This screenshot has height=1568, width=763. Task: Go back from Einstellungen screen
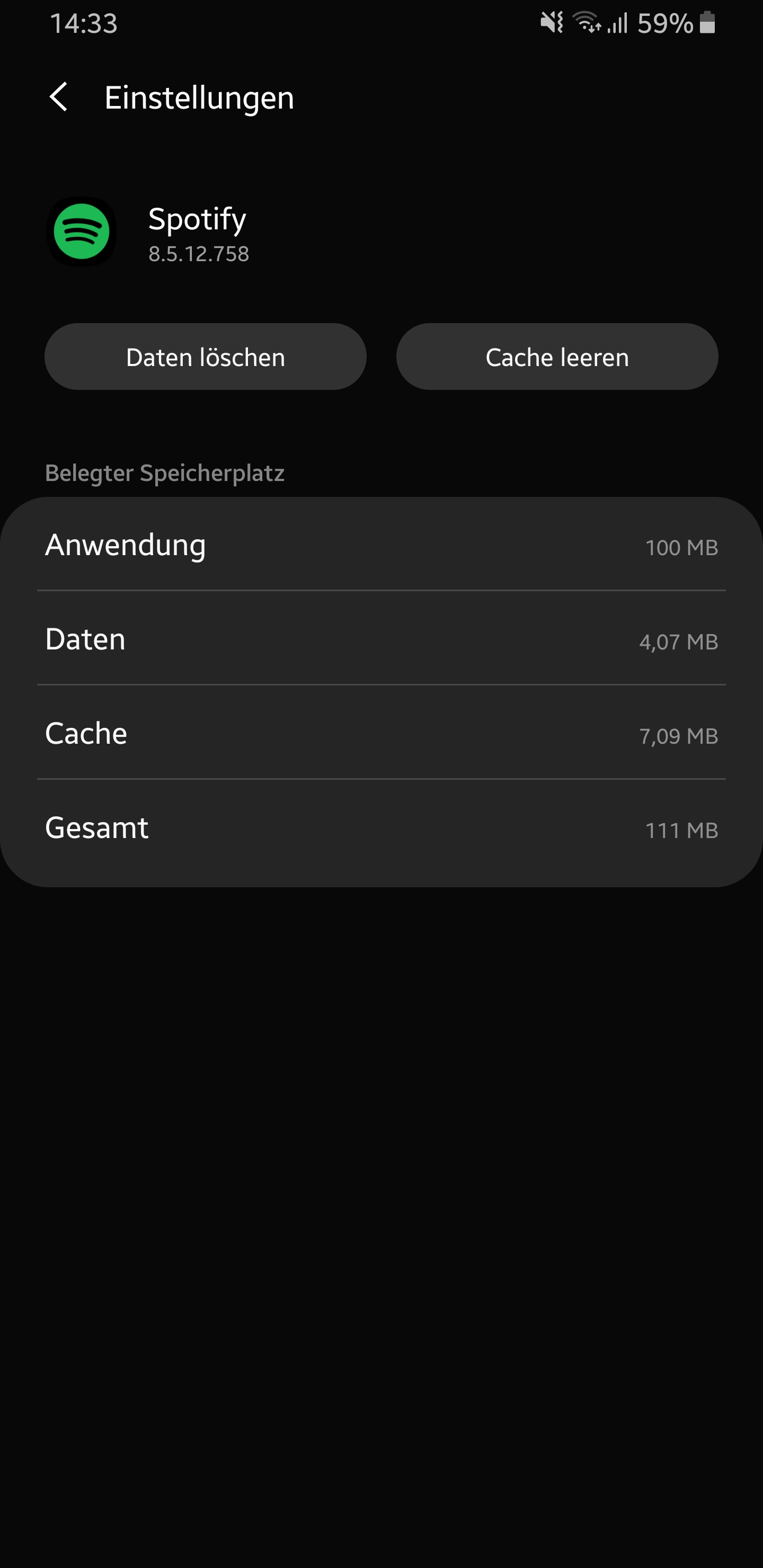point(58,97)
